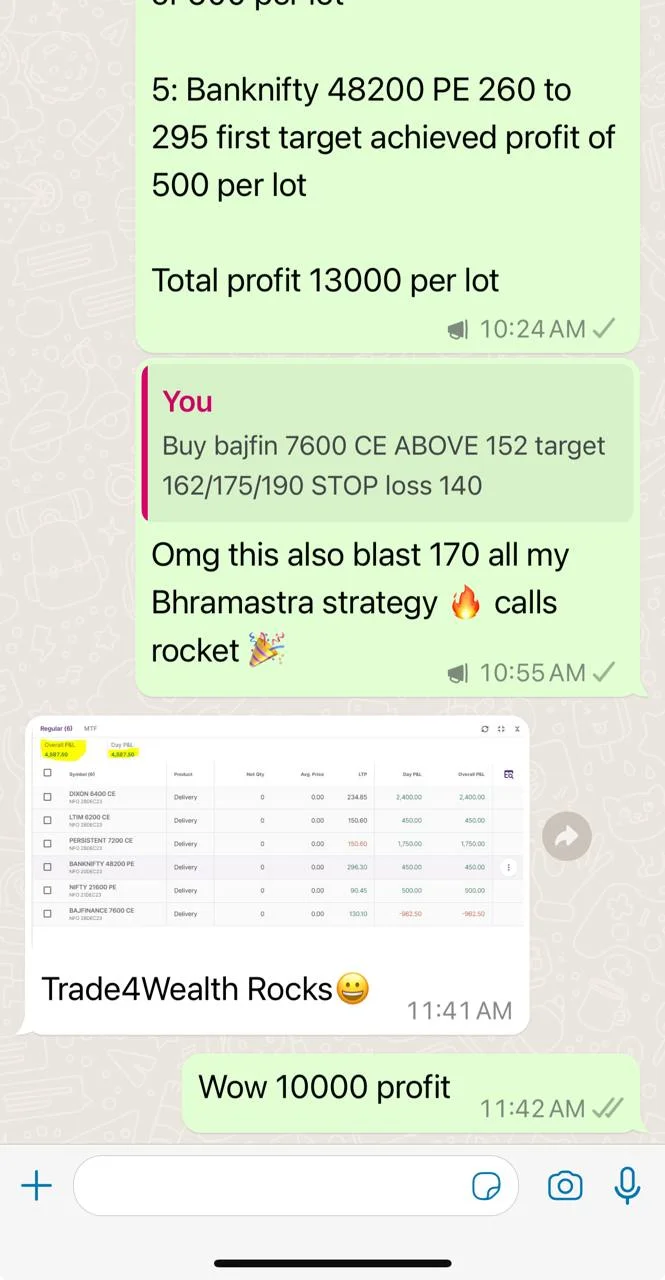Open the sticker picker
The image size is (665, 1280).
487,1187
